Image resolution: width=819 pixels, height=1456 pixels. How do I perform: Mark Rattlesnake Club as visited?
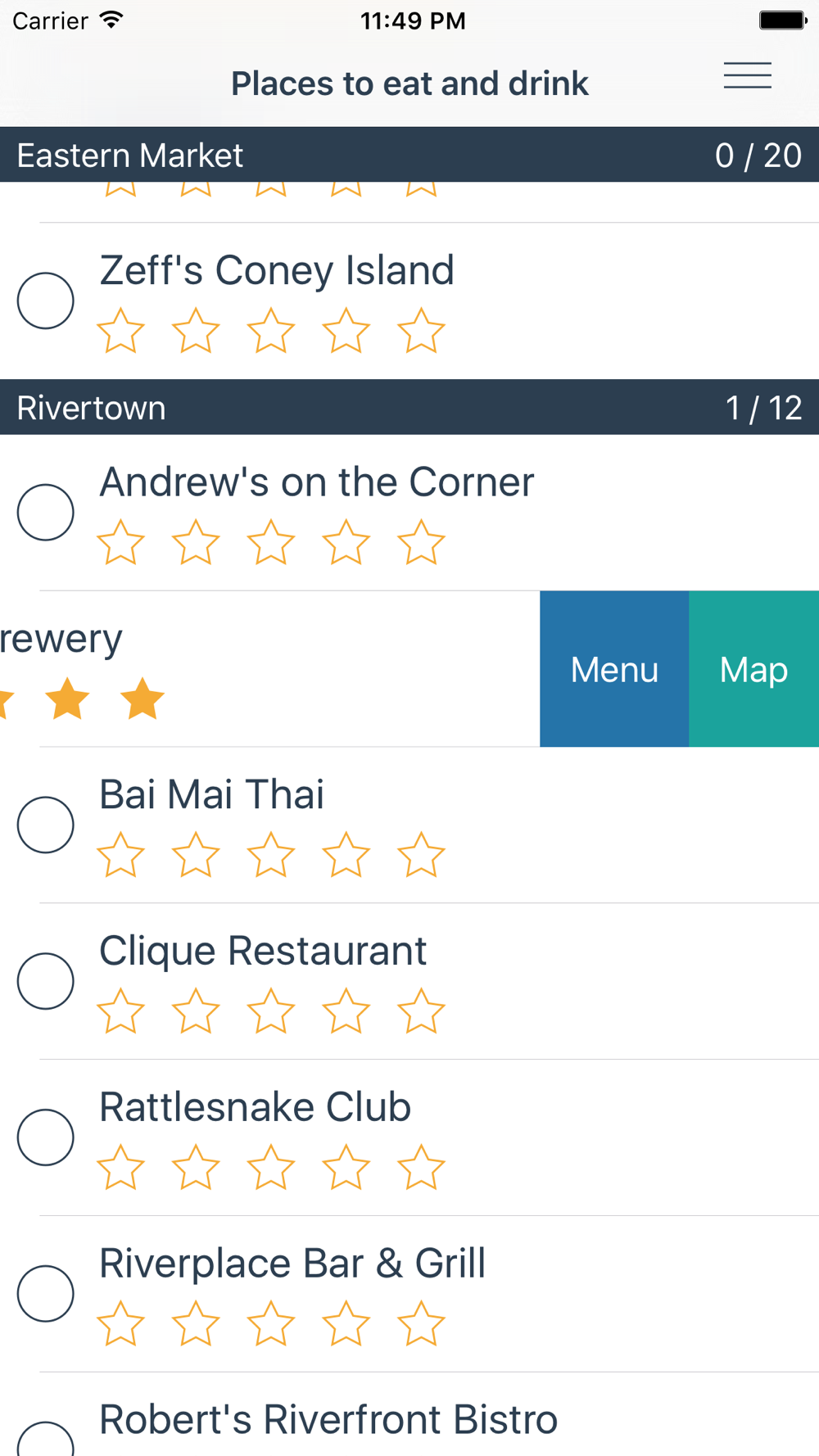click(46, 1137)
